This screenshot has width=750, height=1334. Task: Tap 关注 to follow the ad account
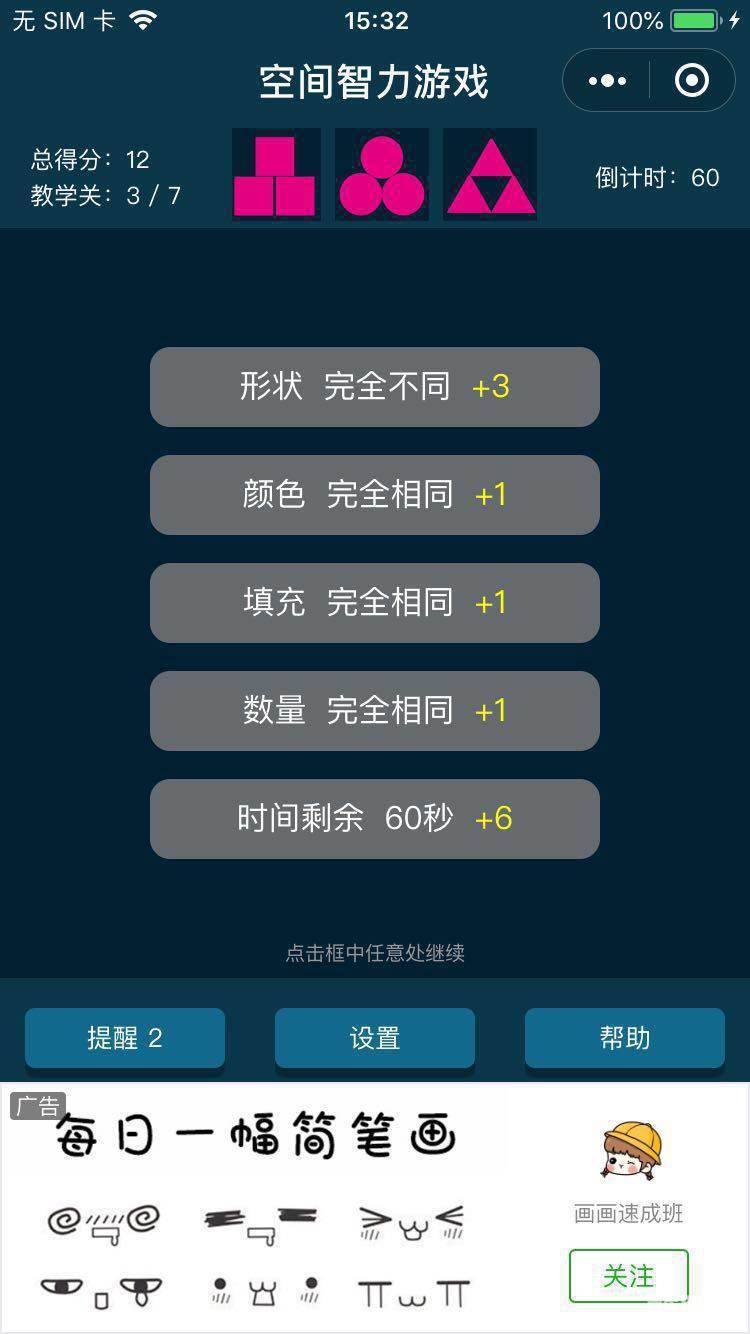(628, 1276)
